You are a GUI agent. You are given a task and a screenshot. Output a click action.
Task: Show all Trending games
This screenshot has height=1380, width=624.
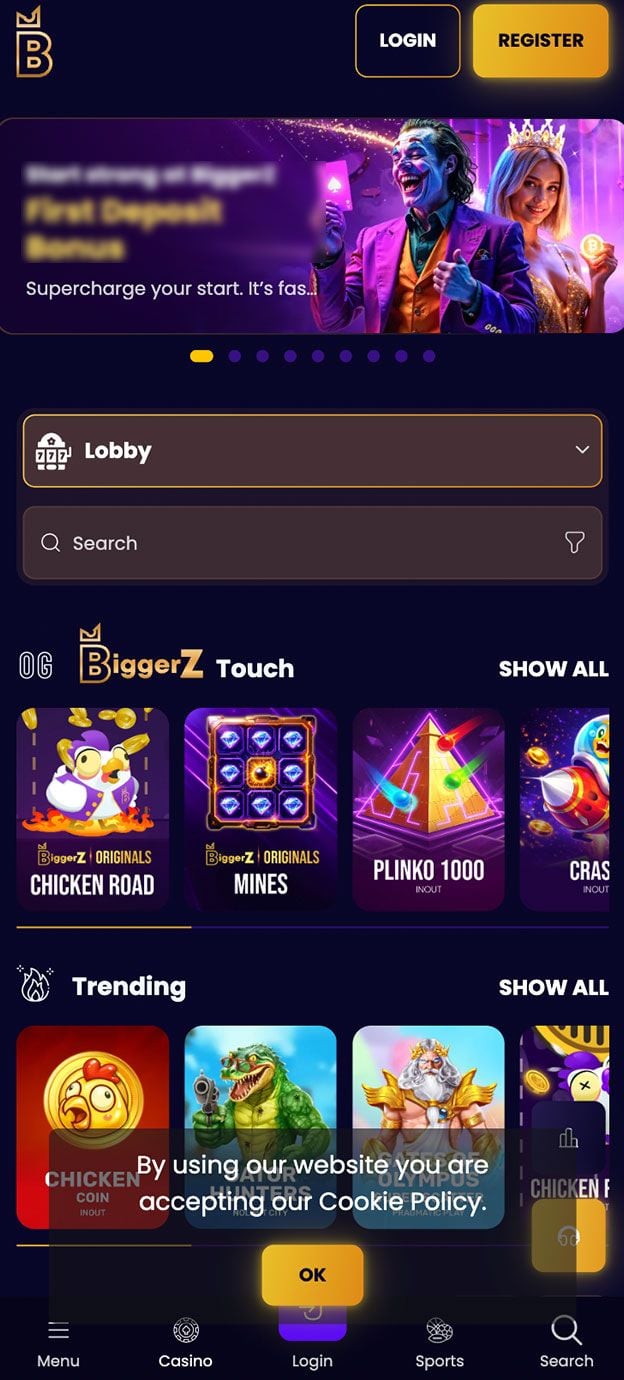point(553,987)
